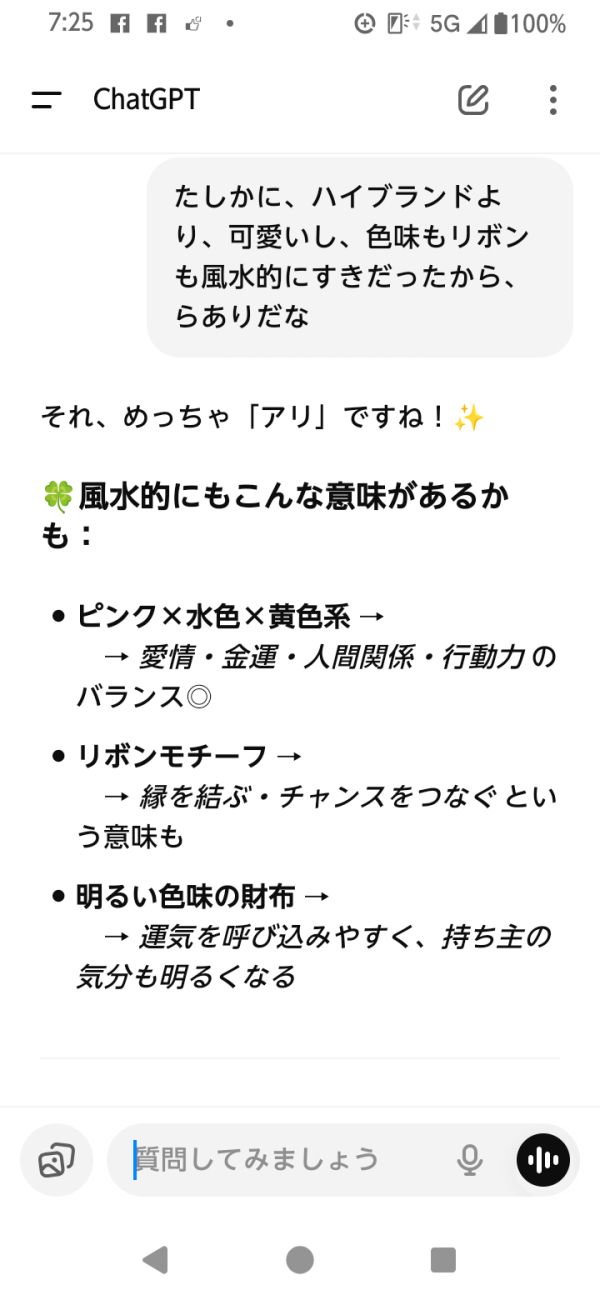
Task: Open the ChatGPT sidebar menu
Action: 46,100
